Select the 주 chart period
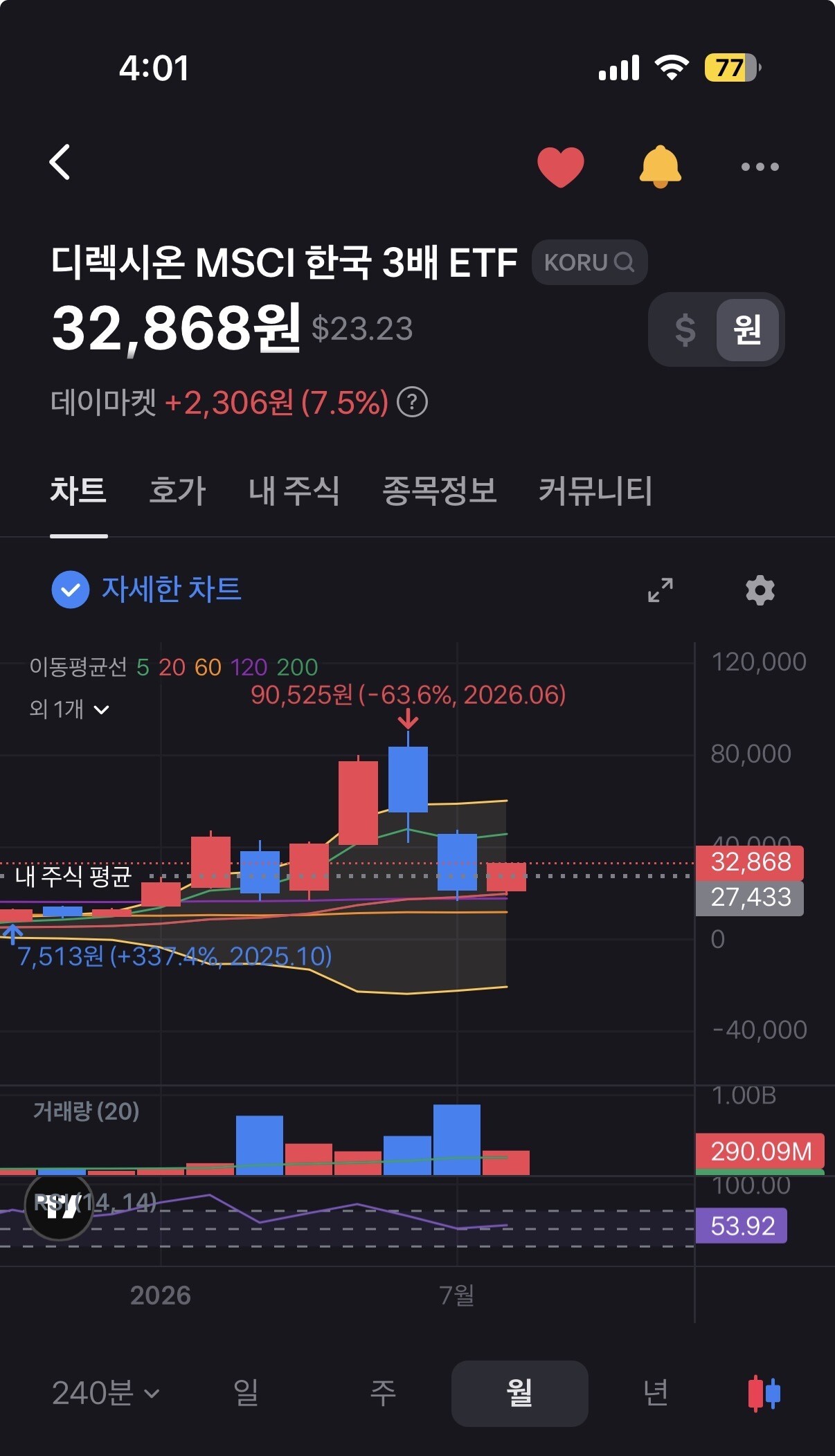The width and height of the screenshot is (835, 1456). tap(383, 1393)
